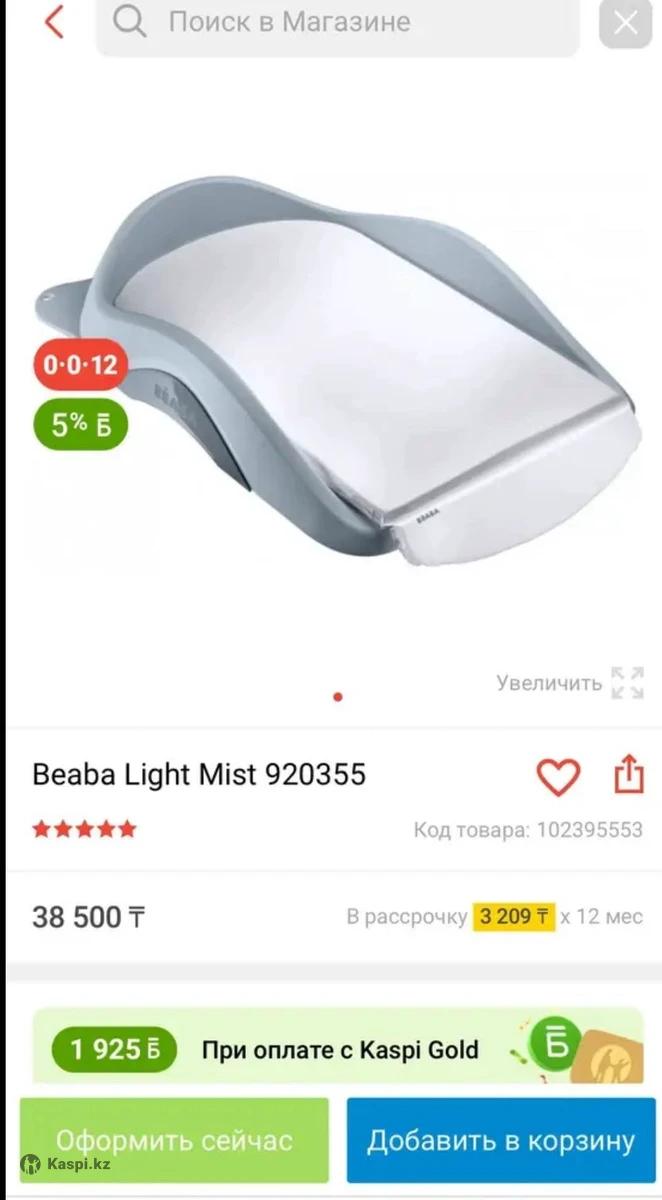Close the screen with the X button

(626, 24)
